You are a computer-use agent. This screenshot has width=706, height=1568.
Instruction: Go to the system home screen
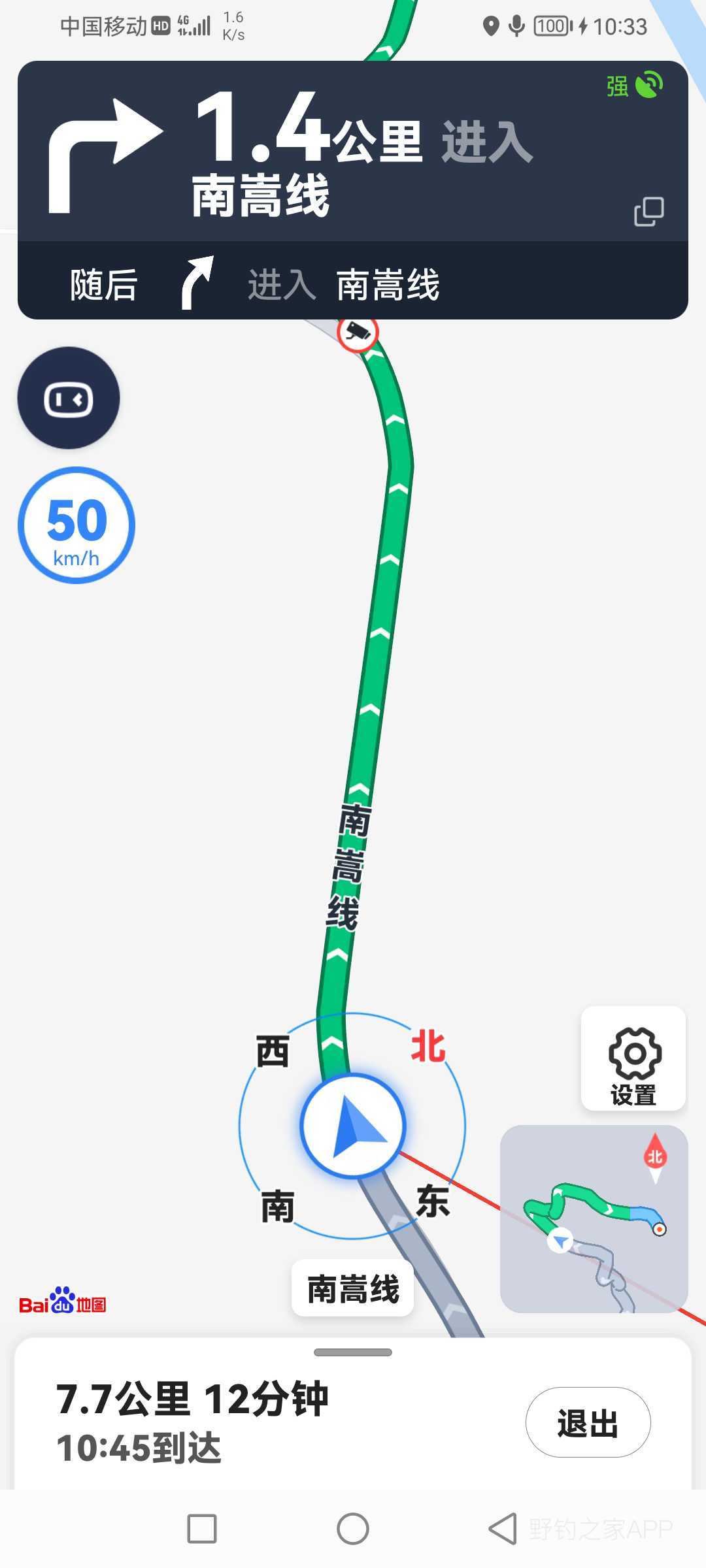(353, 1529)
